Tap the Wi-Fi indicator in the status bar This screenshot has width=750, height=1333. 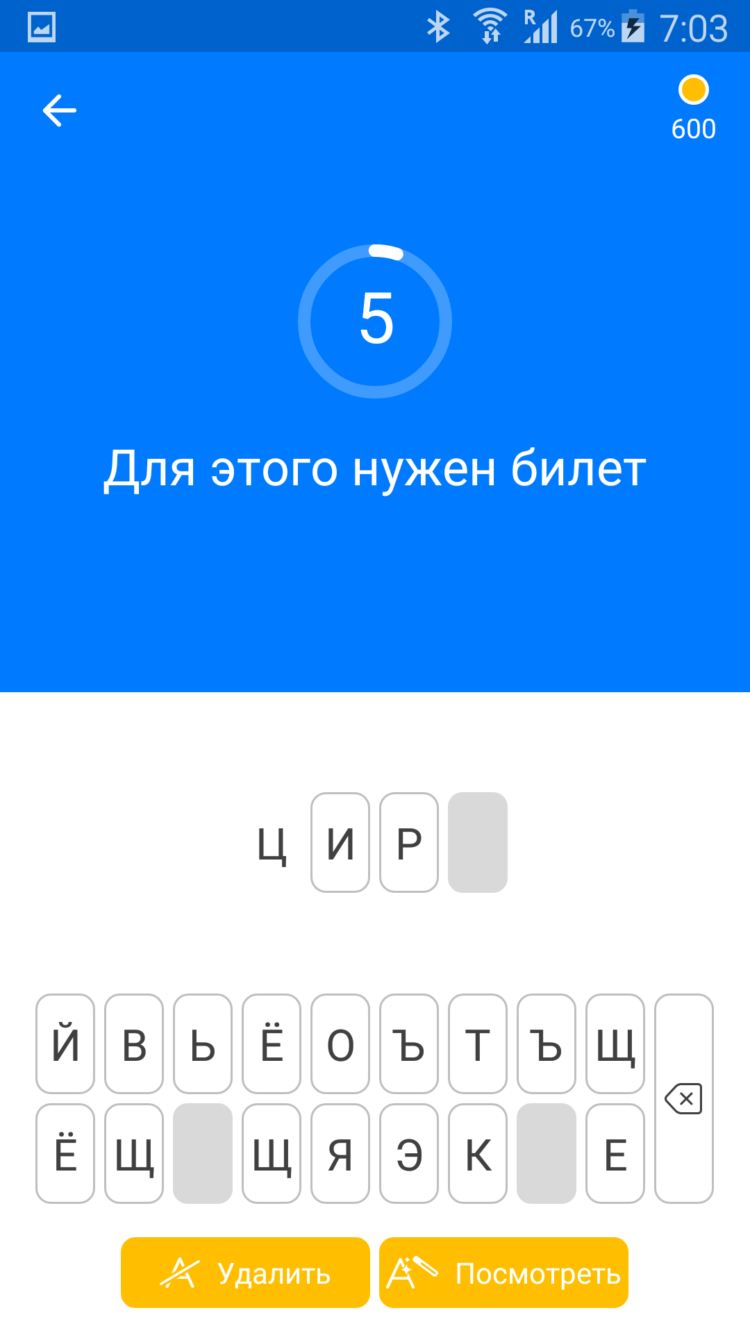(491, 27)
